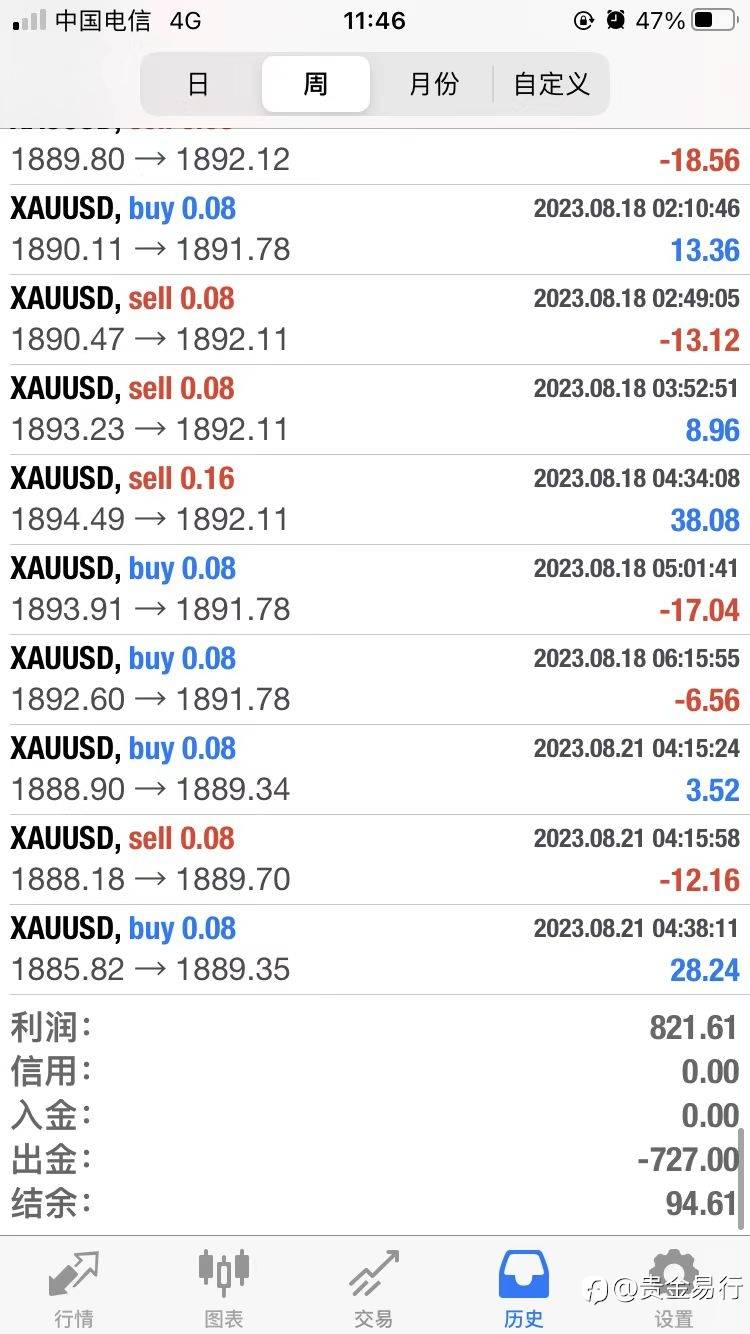Open the 行情 quotes tab
The width and height of the screenshot is (750, 1334).
(75, 1288)
